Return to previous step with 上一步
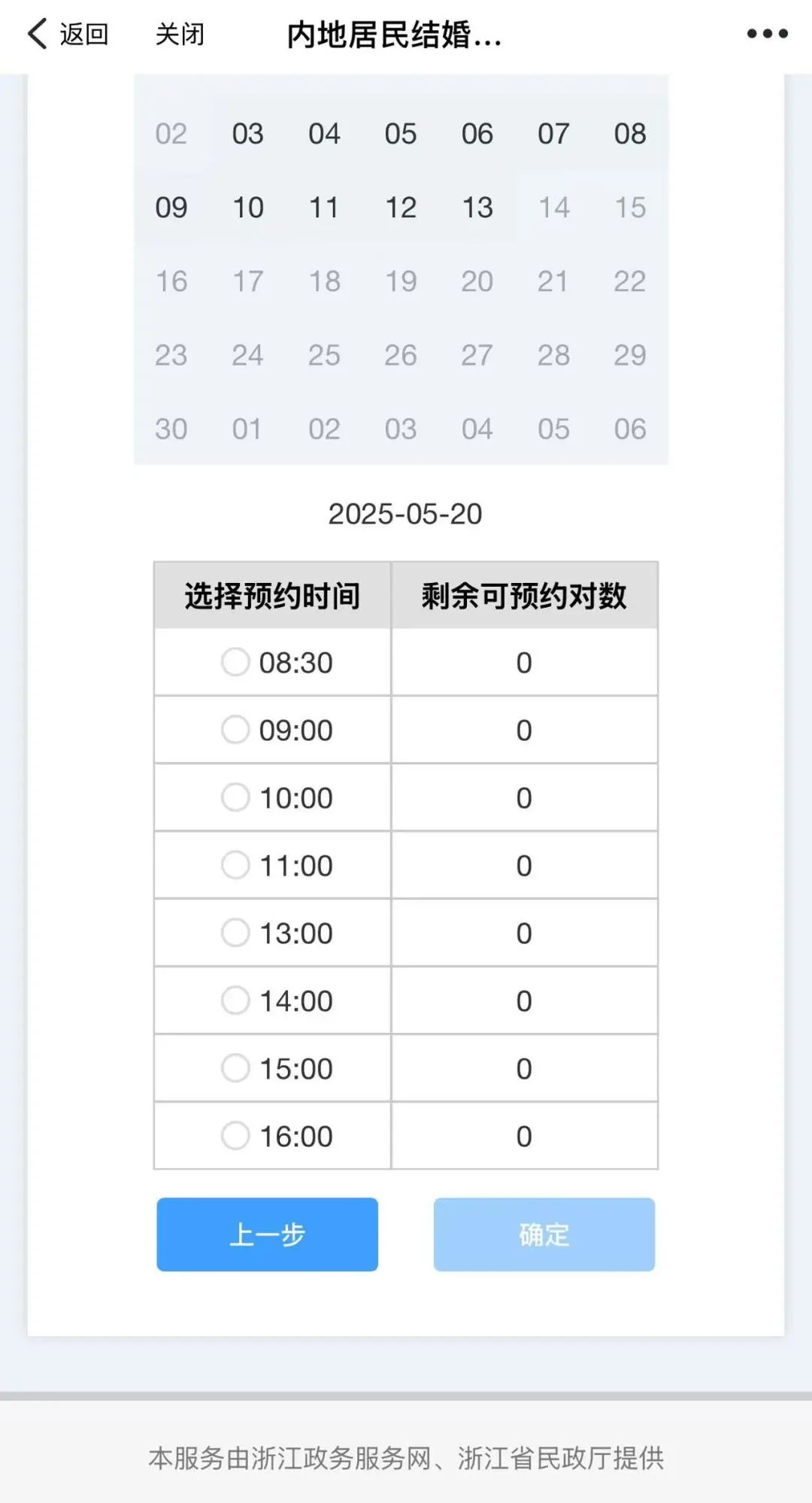Image resolution: width=812 pixels, height=1503 pixels. 267,1234
